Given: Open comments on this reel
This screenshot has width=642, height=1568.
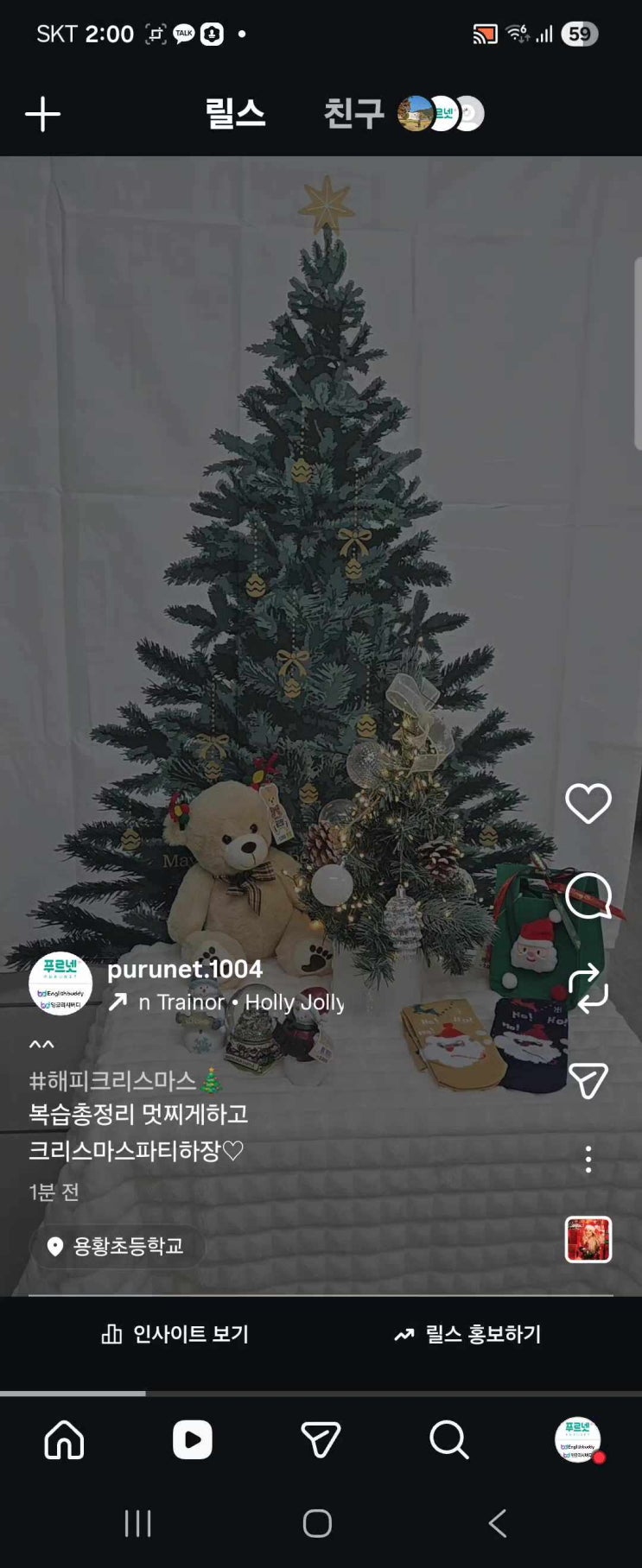Looking at the screenshot, I should pos(588,896).
